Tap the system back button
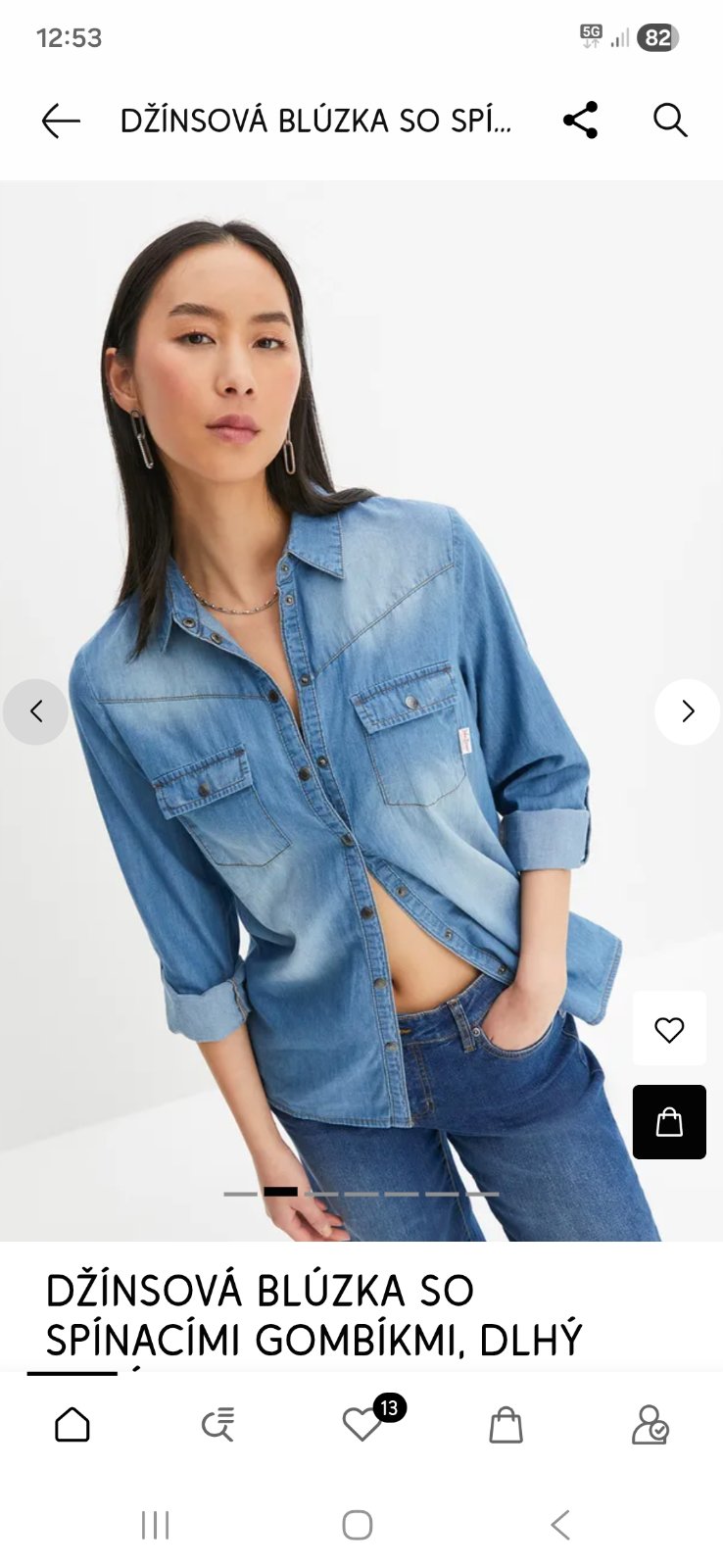This screenshot has width=723, height=1568. point(559,1525)
